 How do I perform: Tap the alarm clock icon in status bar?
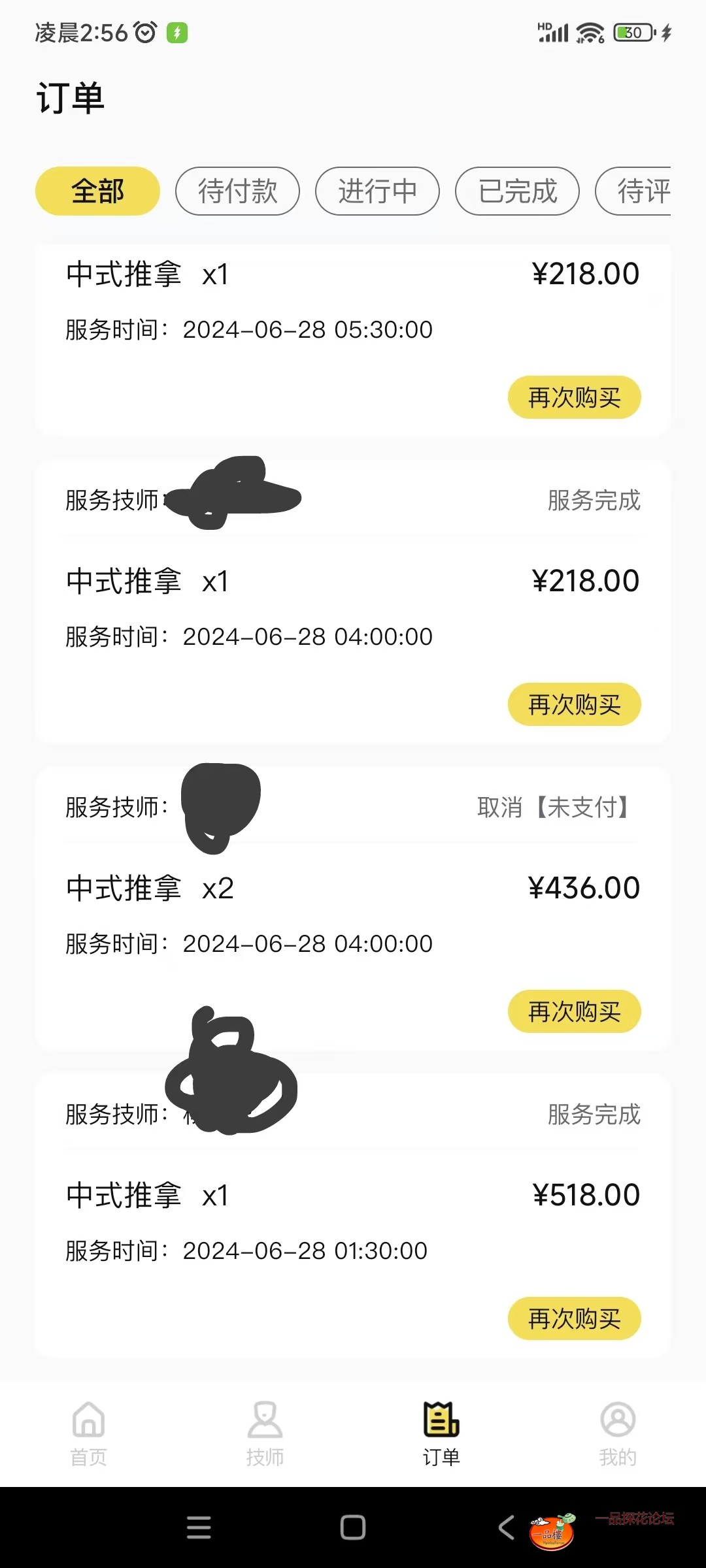pos(145,31)
